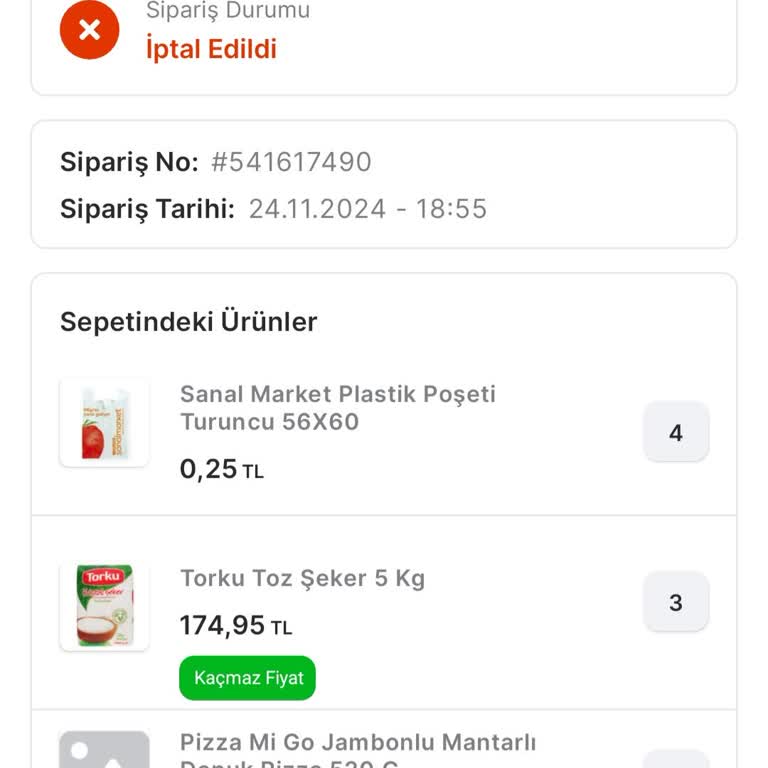Image resolution: width=768 pixels, height=768 pixels.
Task: View the Pizza Mi Go Jambonlu Mantarlı product
Action: tap(357, 744)
